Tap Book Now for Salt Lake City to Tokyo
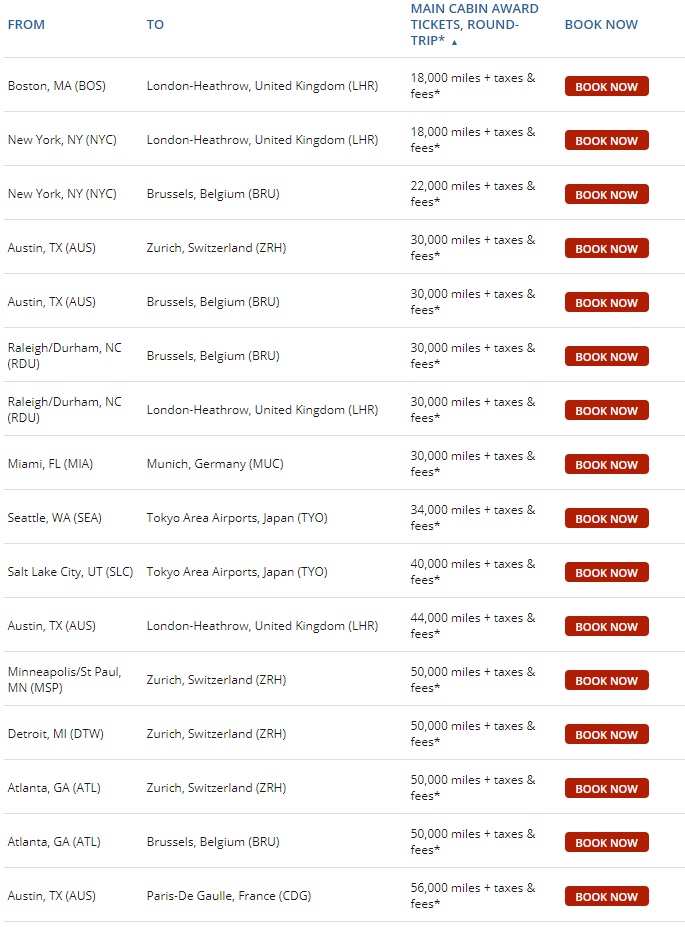 (x=606, y=573)
